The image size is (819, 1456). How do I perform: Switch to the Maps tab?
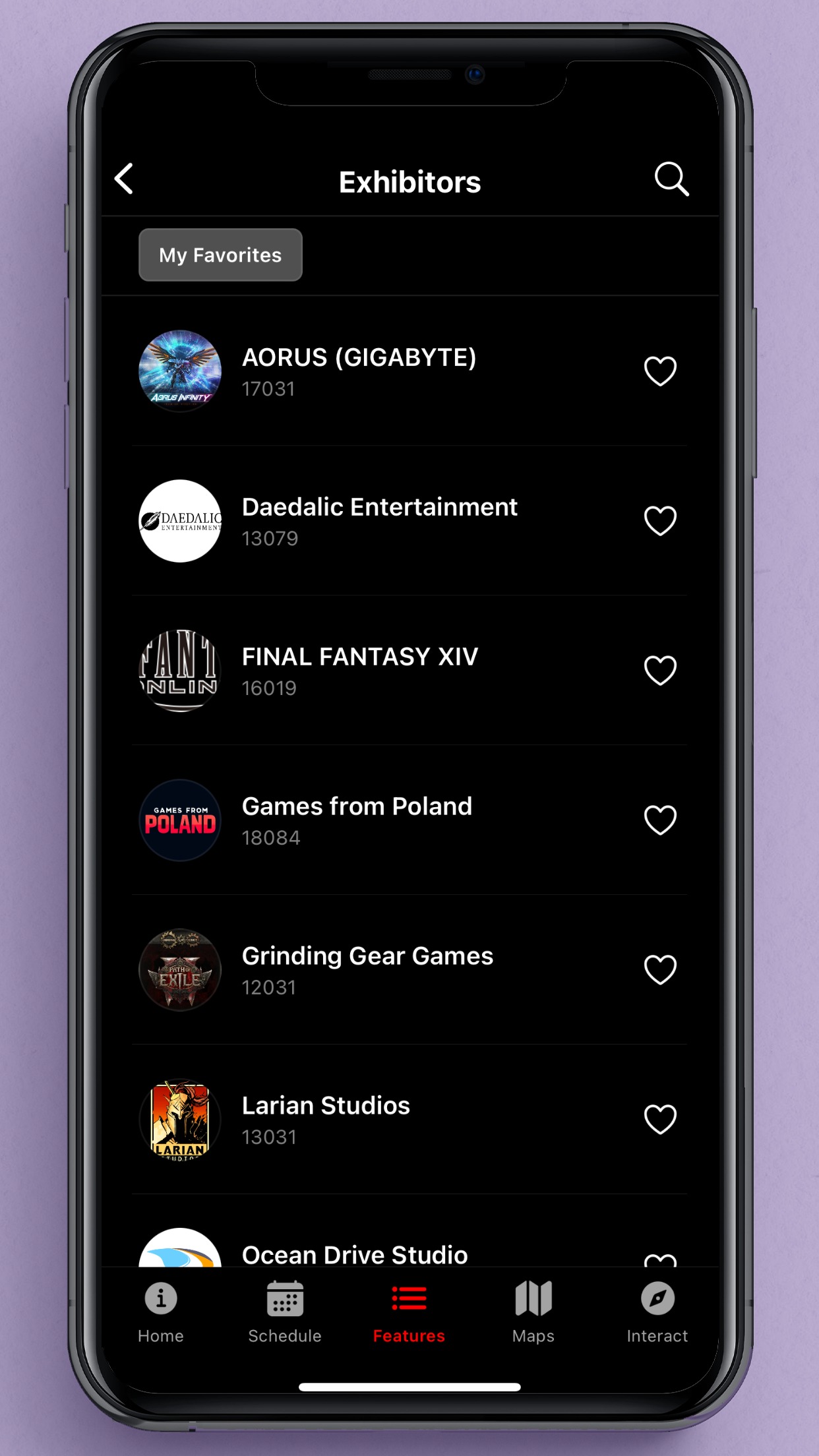point(533,1312)
